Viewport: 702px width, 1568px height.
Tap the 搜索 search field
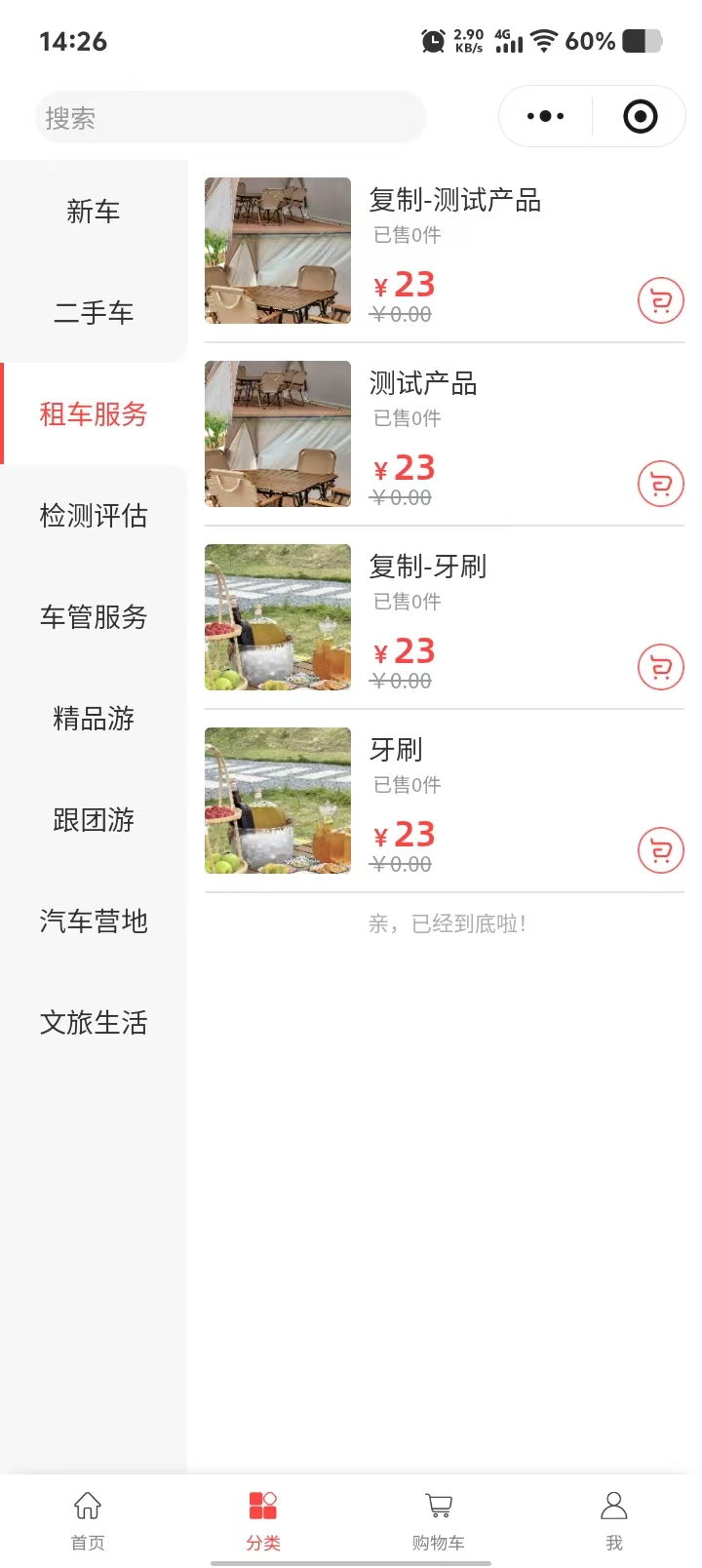(x=230, y=118)
